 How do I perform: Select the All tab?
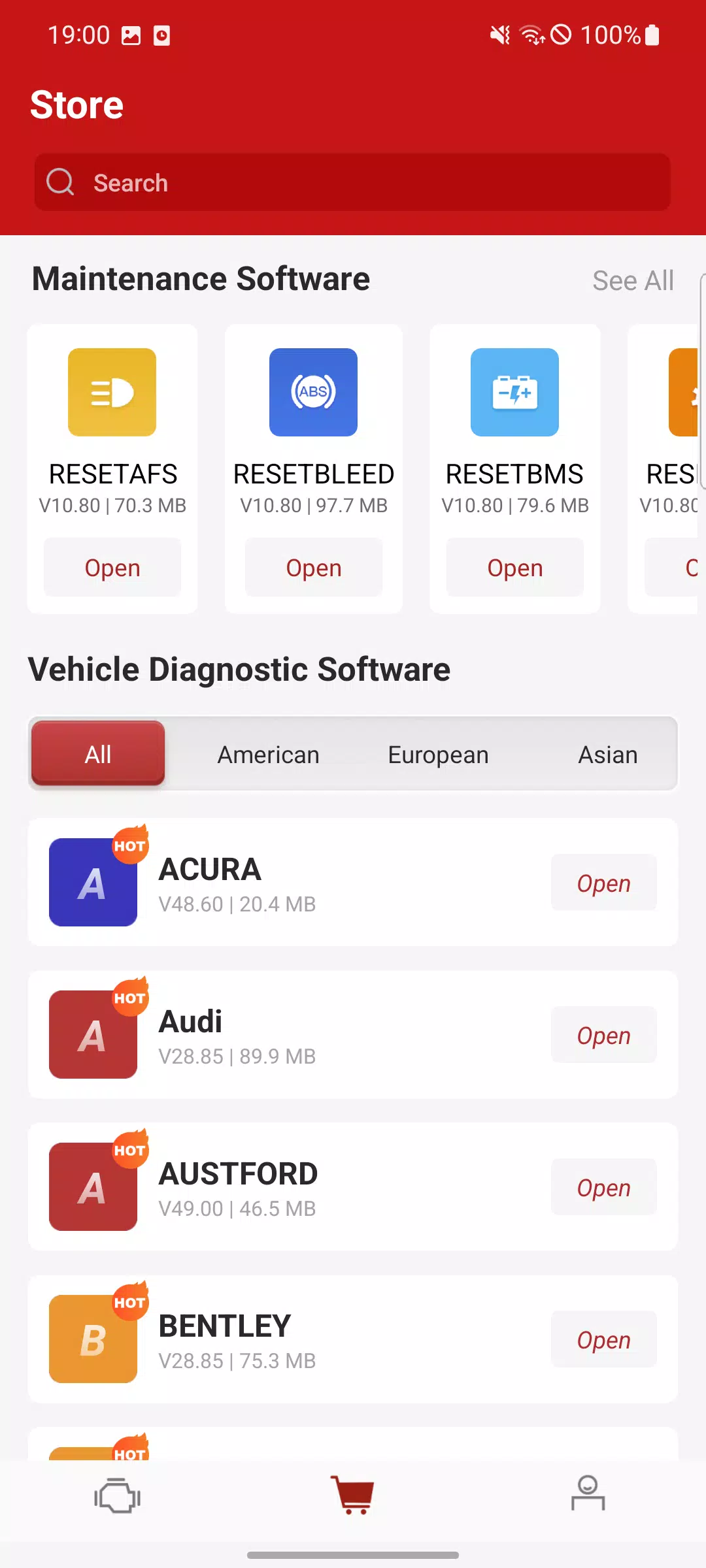[x=97, y=753]
